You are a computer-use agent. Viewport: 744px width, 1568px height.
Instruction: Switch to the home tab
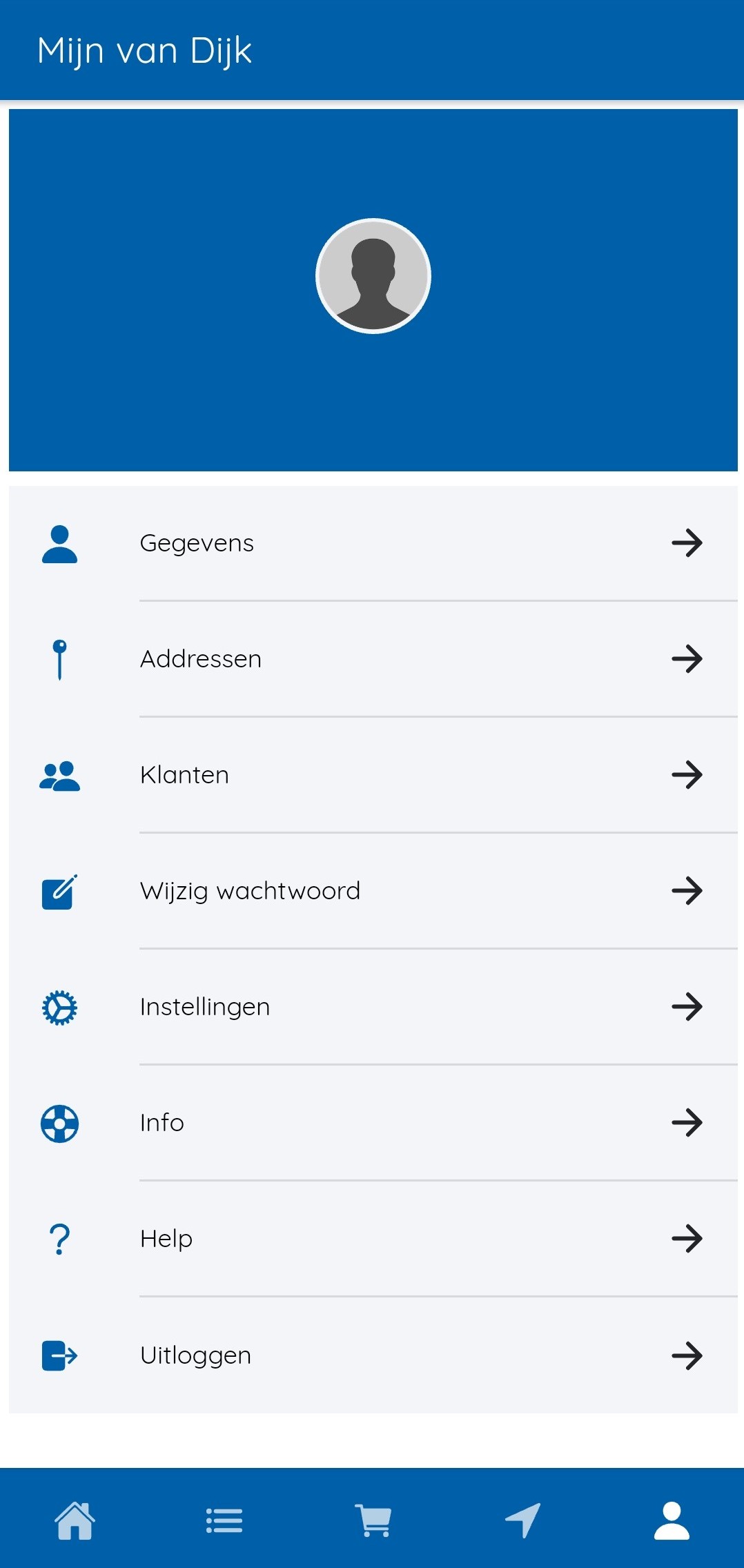(75, 1520)
